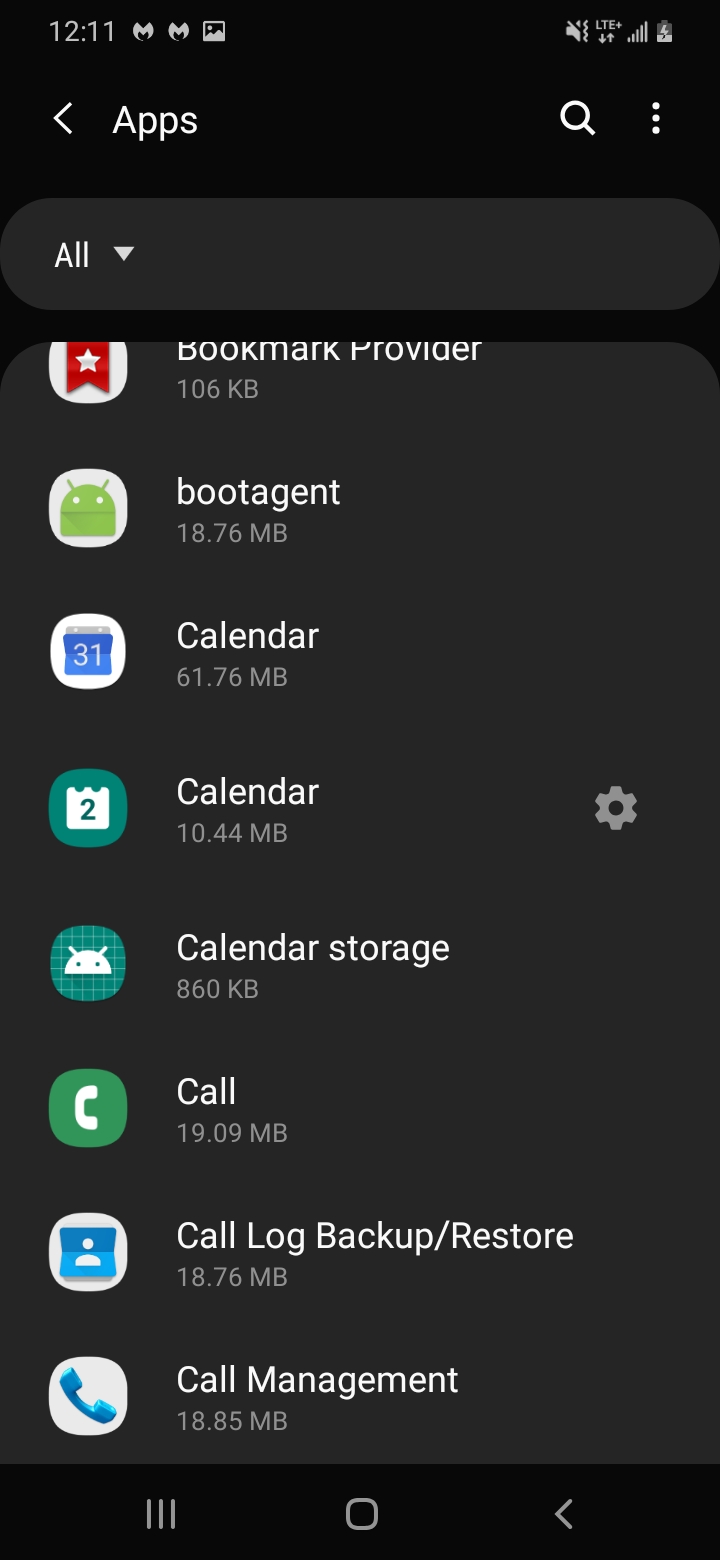Open bootagent app info
This screenshot has height=1560, width=720.
click(258, 509)
